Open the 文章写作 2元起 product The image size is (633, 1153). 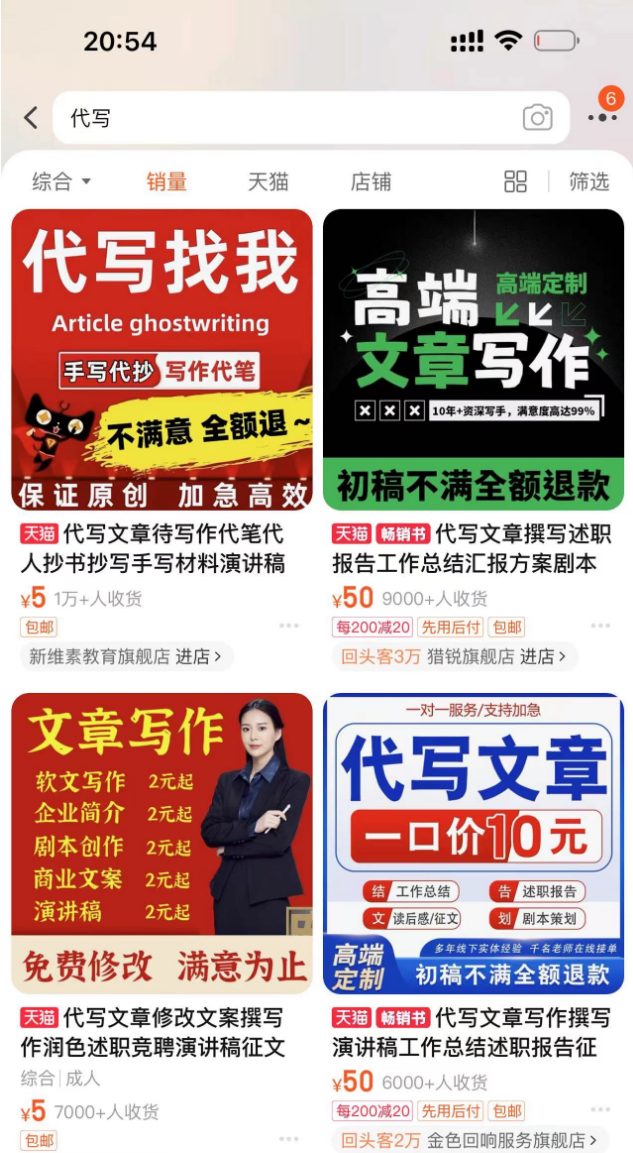point(162,843)
